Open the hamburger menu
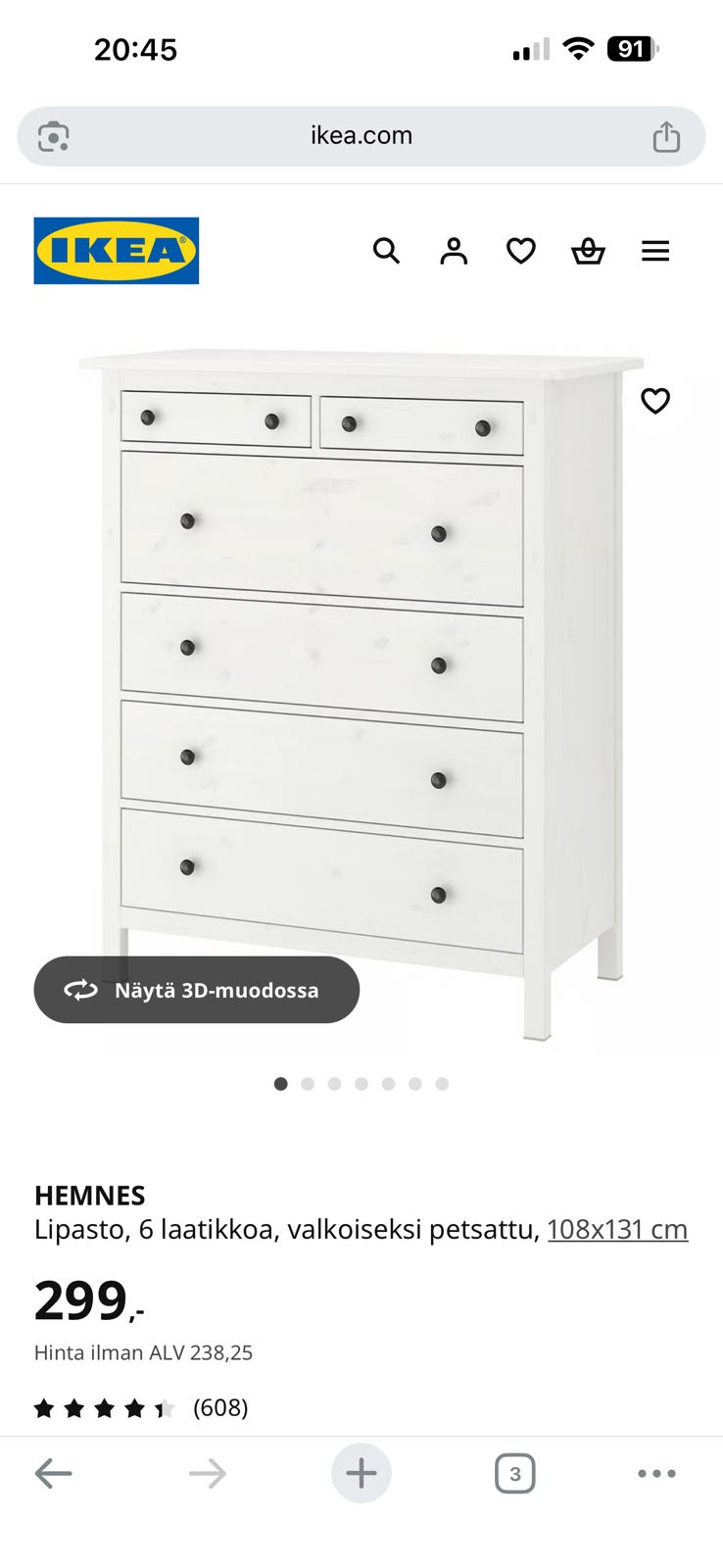 pyautogui.click(x=655, y=252)
